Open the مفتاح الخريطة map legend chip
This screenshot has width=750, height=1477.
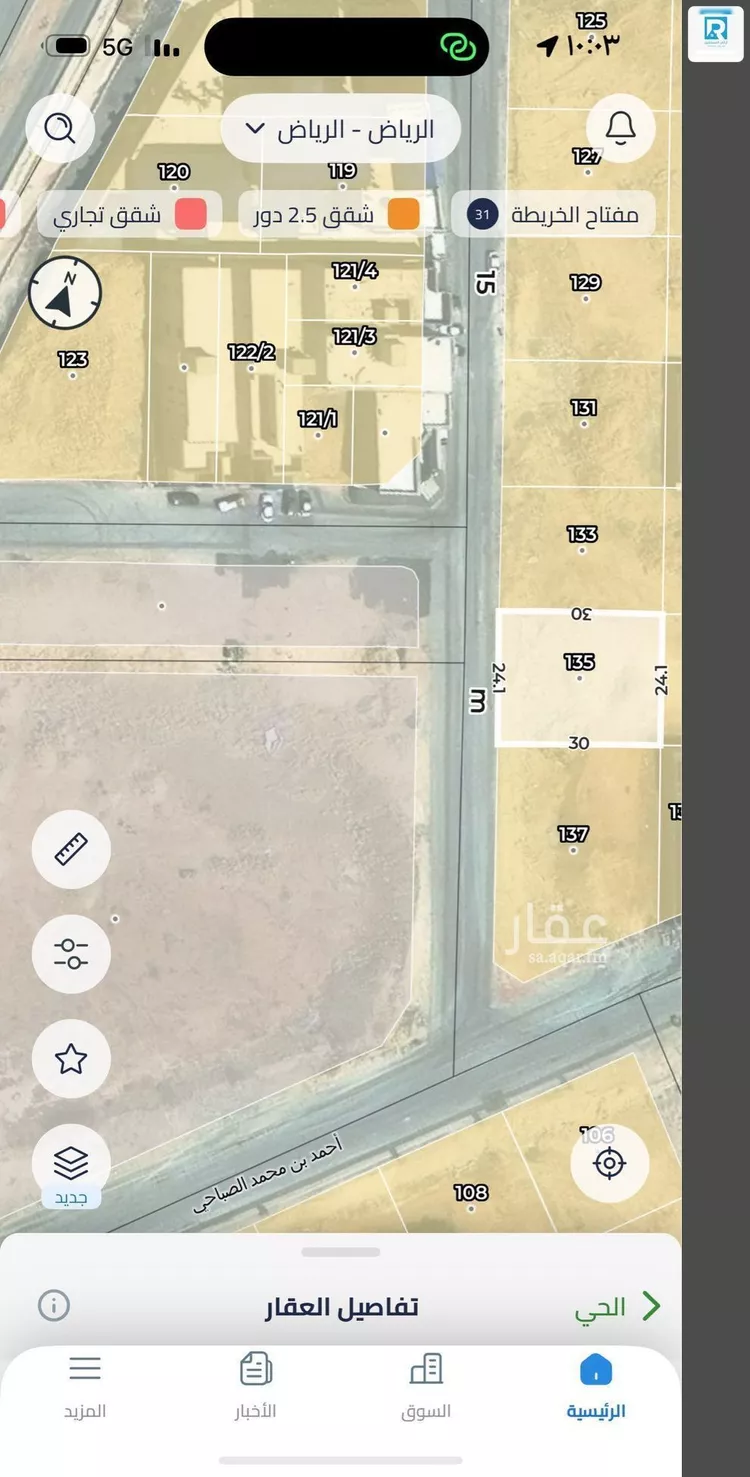553,215
